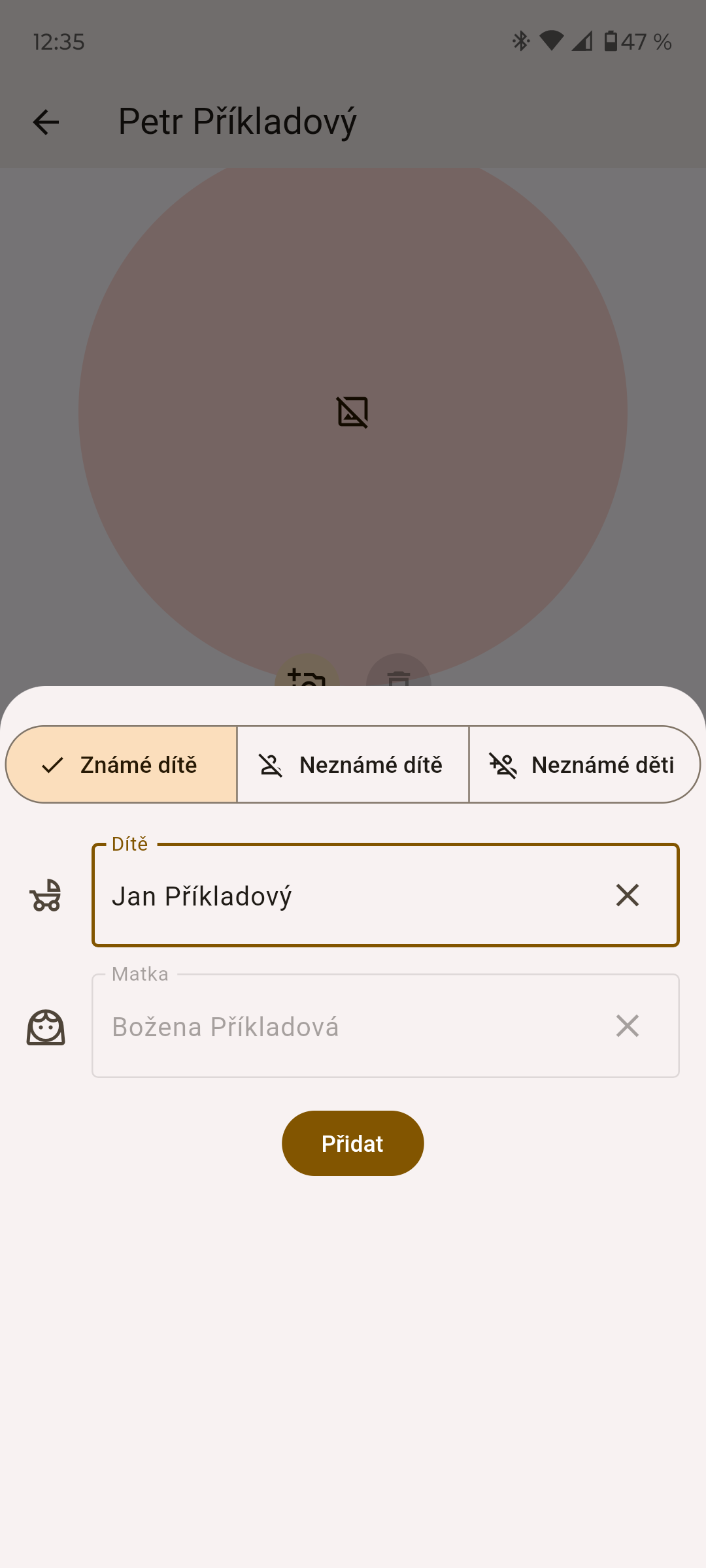Switch to Neznámé dítě option
706x1568 pixels.
click(353, 764)
